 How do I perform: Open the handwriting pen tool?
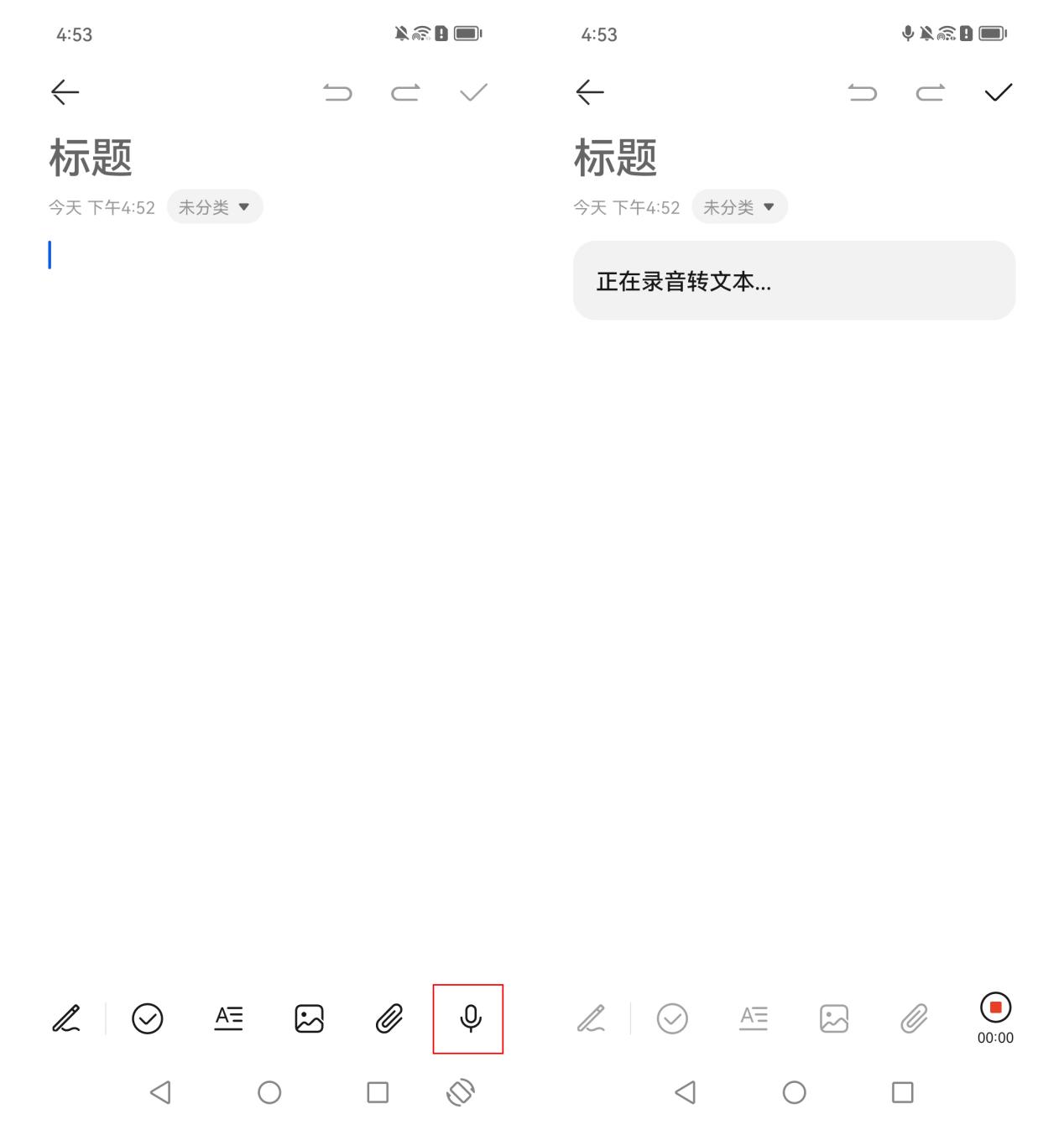pyautogui.click(x=67, y=1019)
